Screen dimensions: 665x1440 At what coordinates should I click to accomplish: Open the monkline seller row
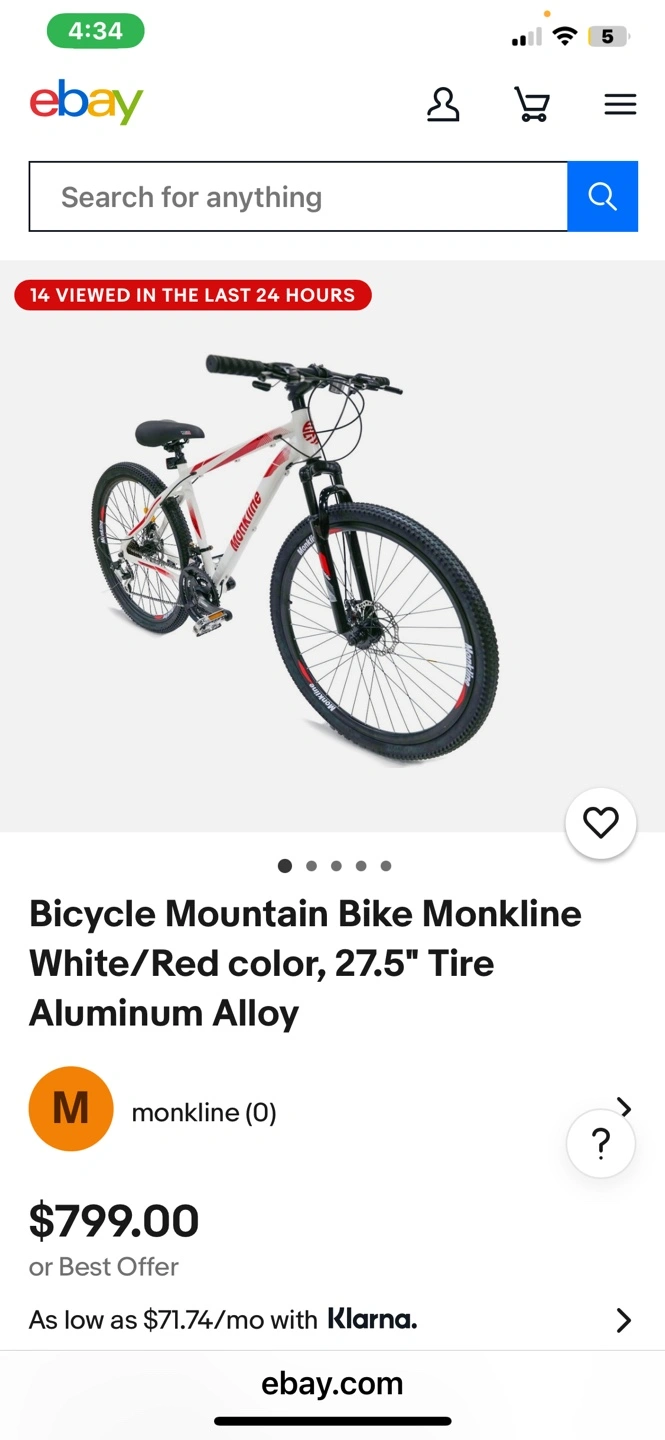(x=331, y=1110)
